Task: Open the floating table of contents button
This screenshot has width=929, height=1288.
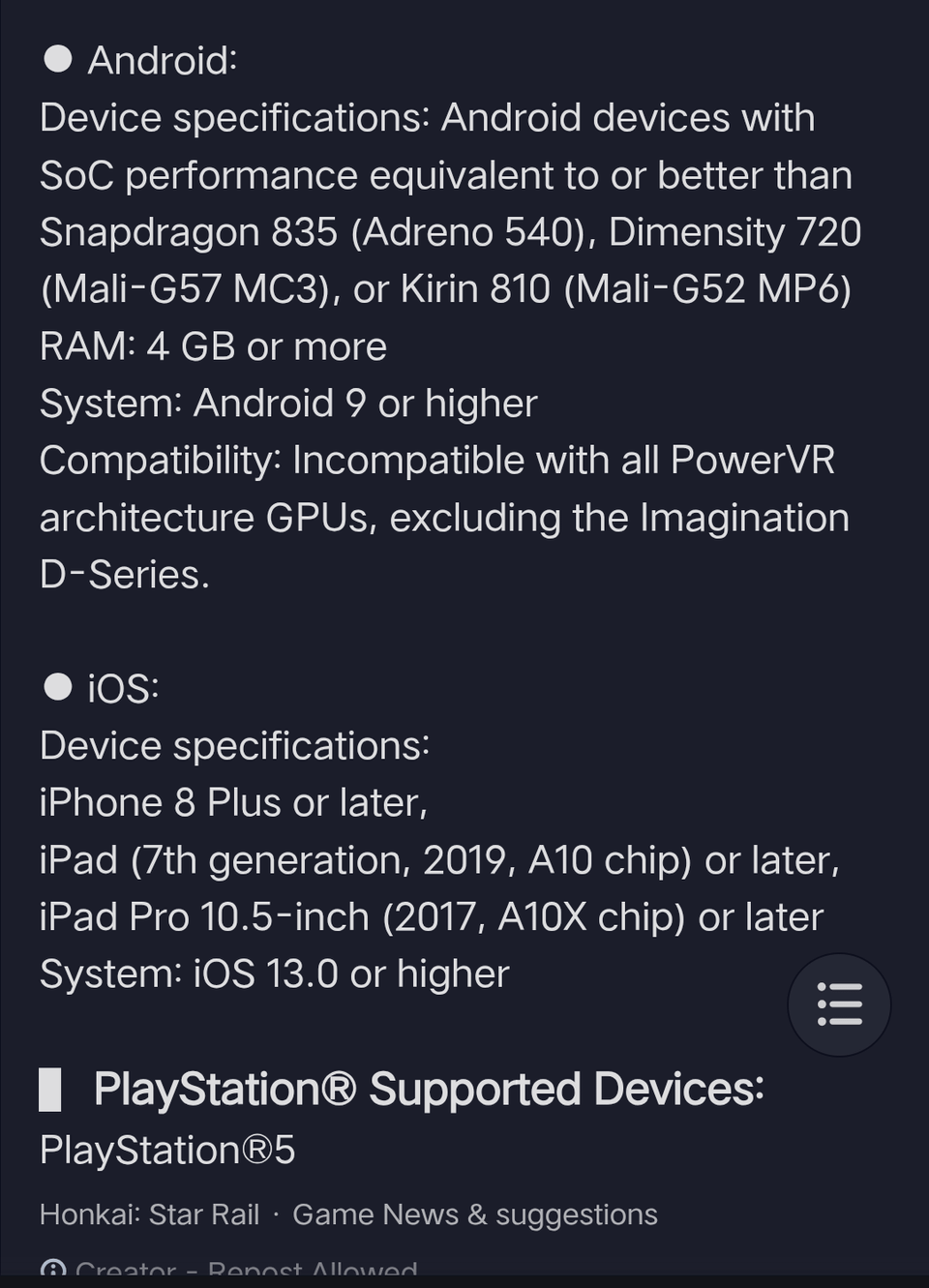Action: (838, 1004)
